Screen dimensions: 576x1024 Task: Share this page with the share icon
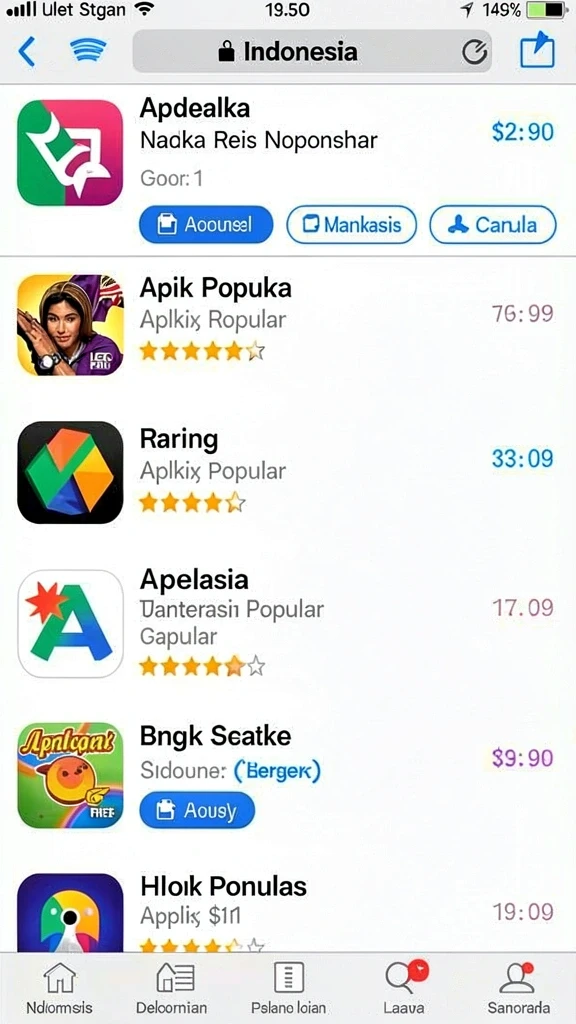[537, 50]
